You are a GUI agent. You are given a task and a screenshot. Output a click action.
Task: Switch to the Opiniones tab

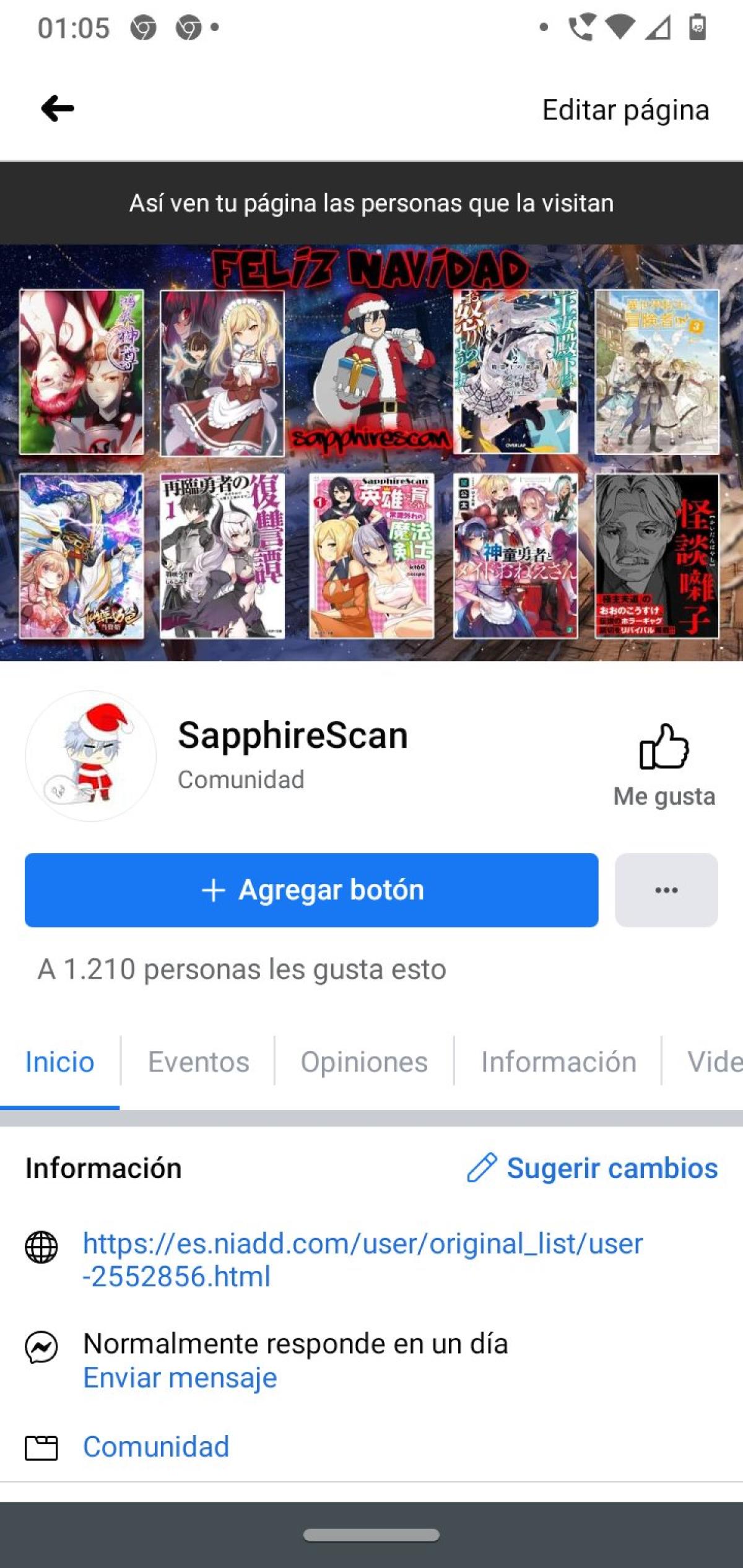(364, 1062)
